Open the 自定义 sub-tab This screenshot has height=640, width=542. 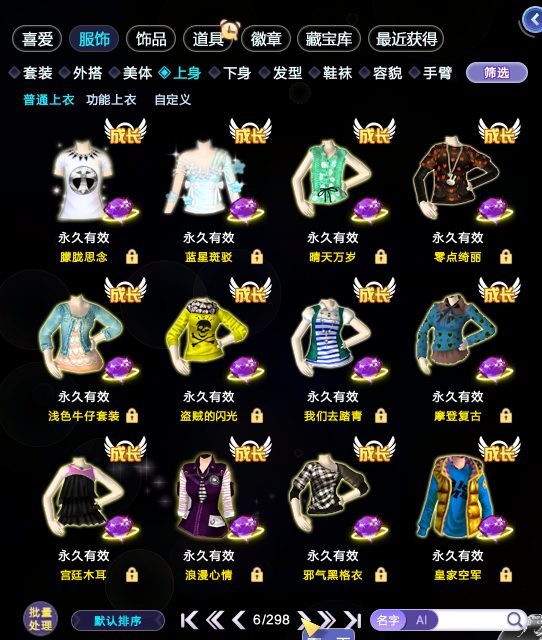point(173,100)
